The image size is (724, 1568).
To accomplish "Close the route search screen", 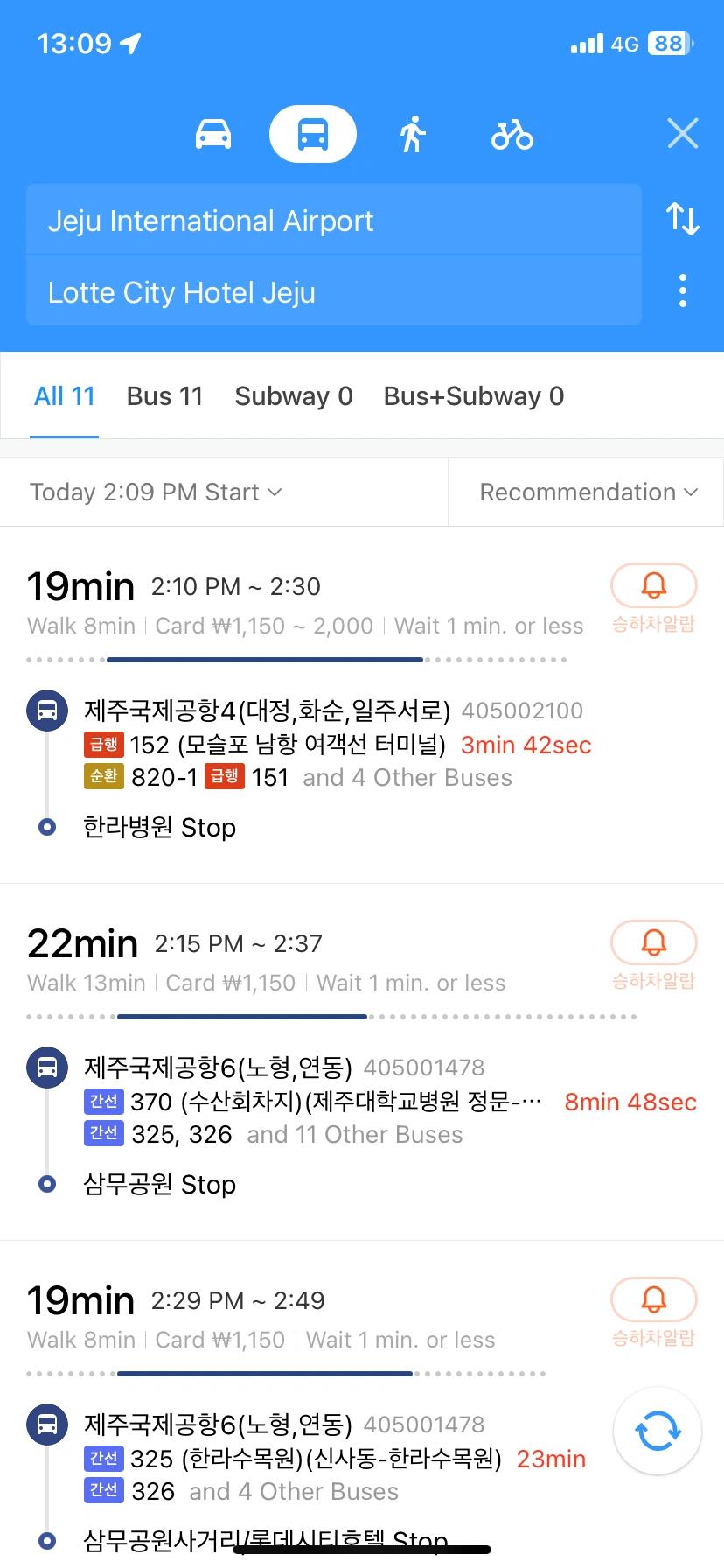I will (682, 133).
